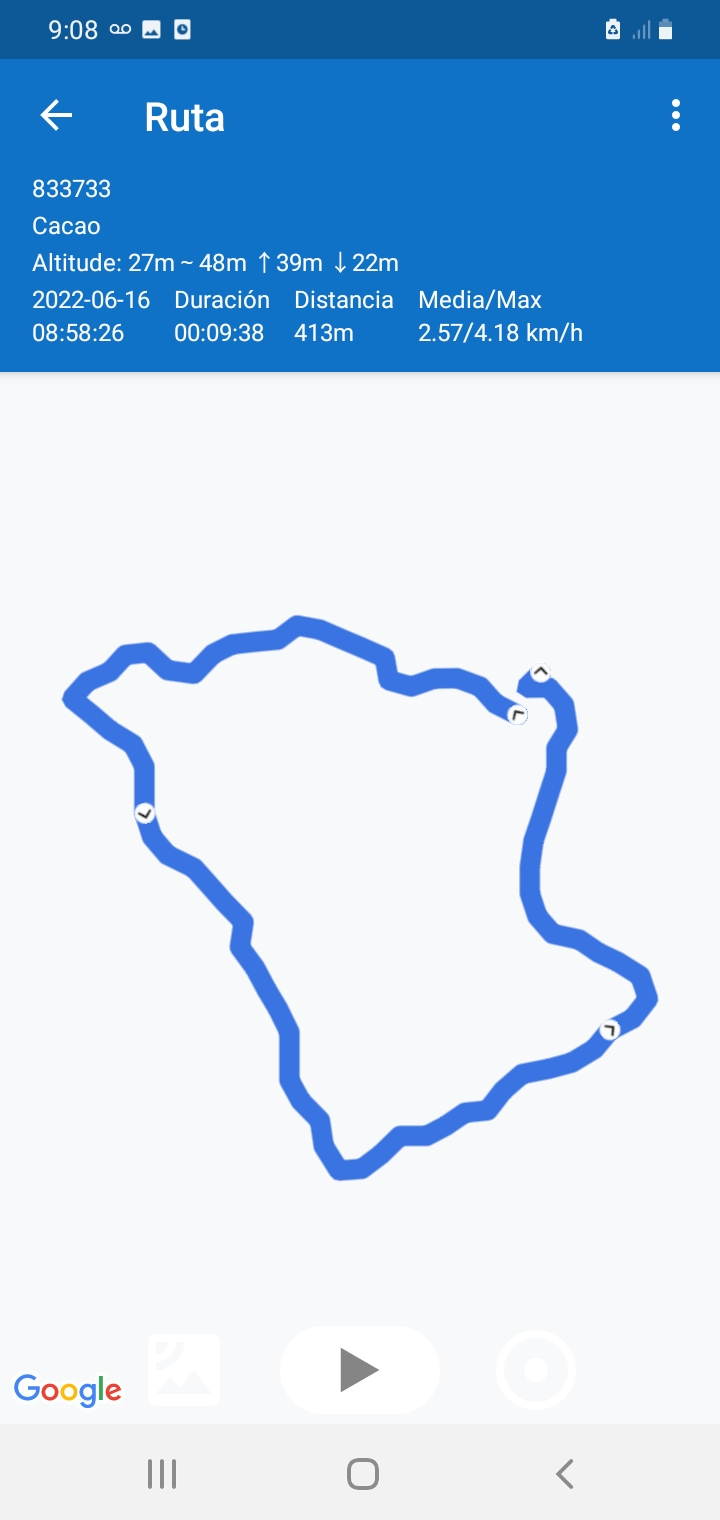Open Android recent apps
Screen dimensions: 720x1520
click(162, 1473)
